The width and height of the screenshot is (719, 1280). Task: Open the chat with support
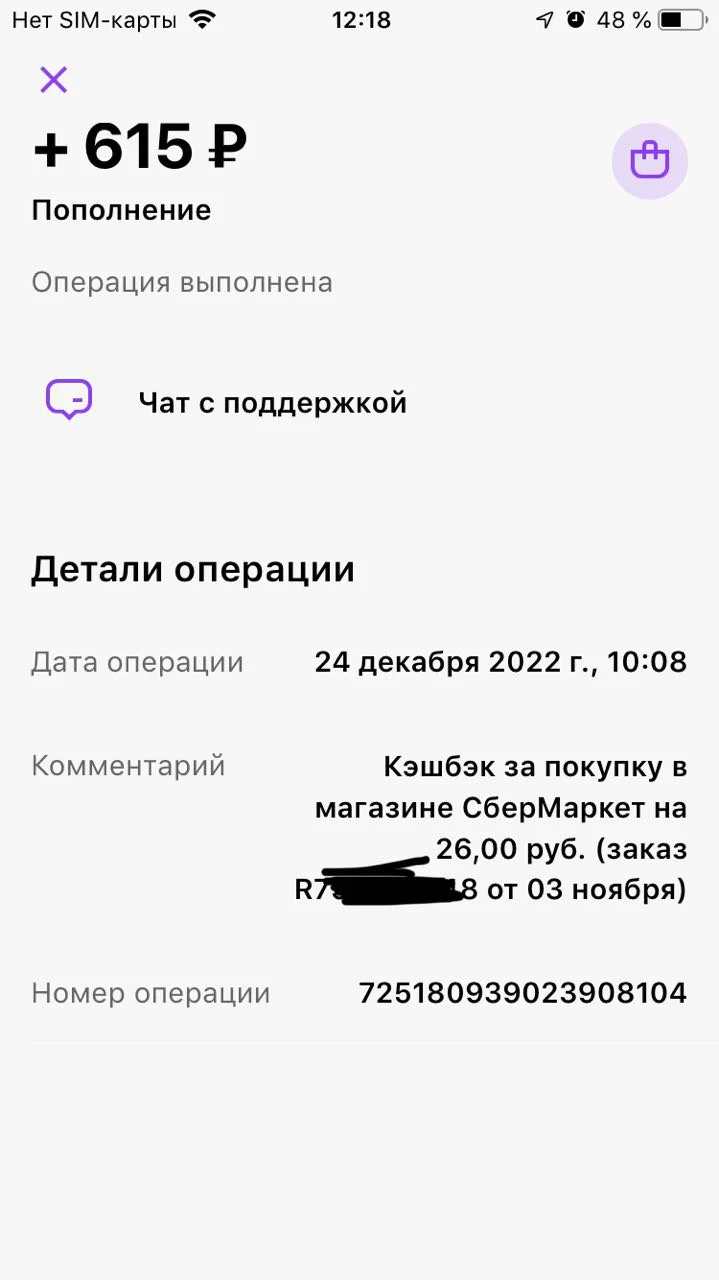[227, 402]
